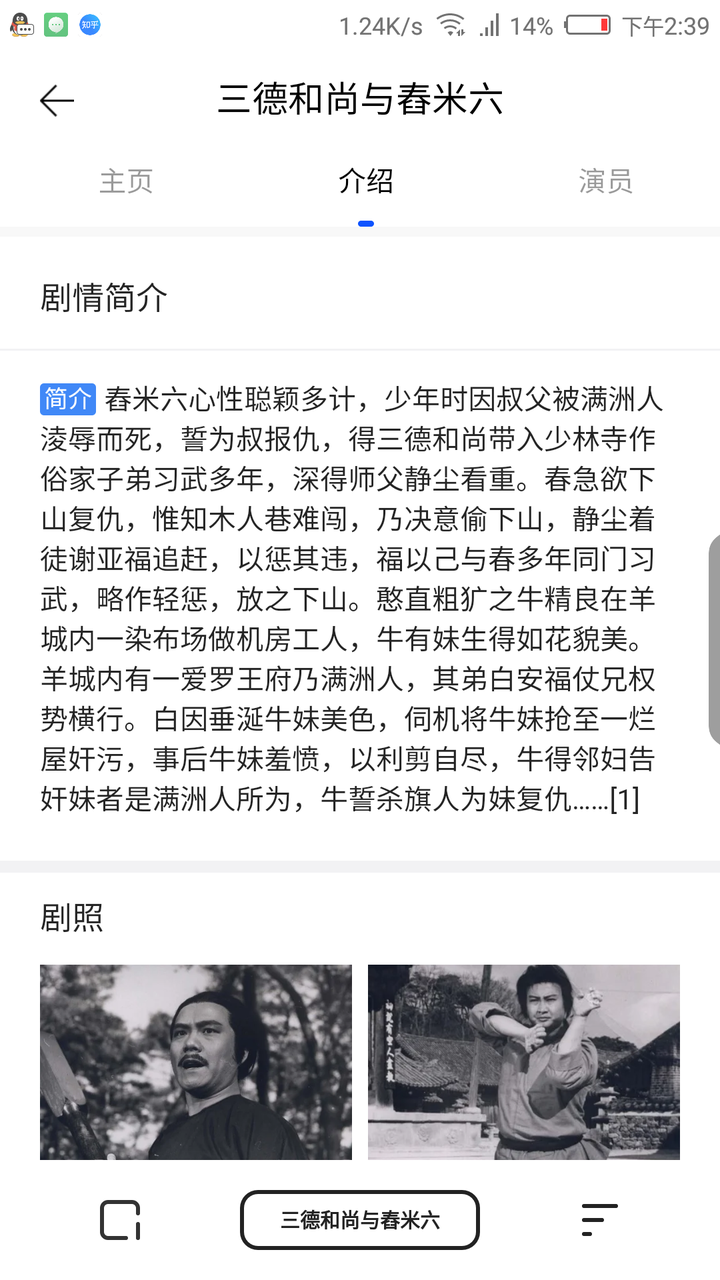Open the menu icon at bottom right
The image size is (720, 1280).
(x=600, y=1220)
